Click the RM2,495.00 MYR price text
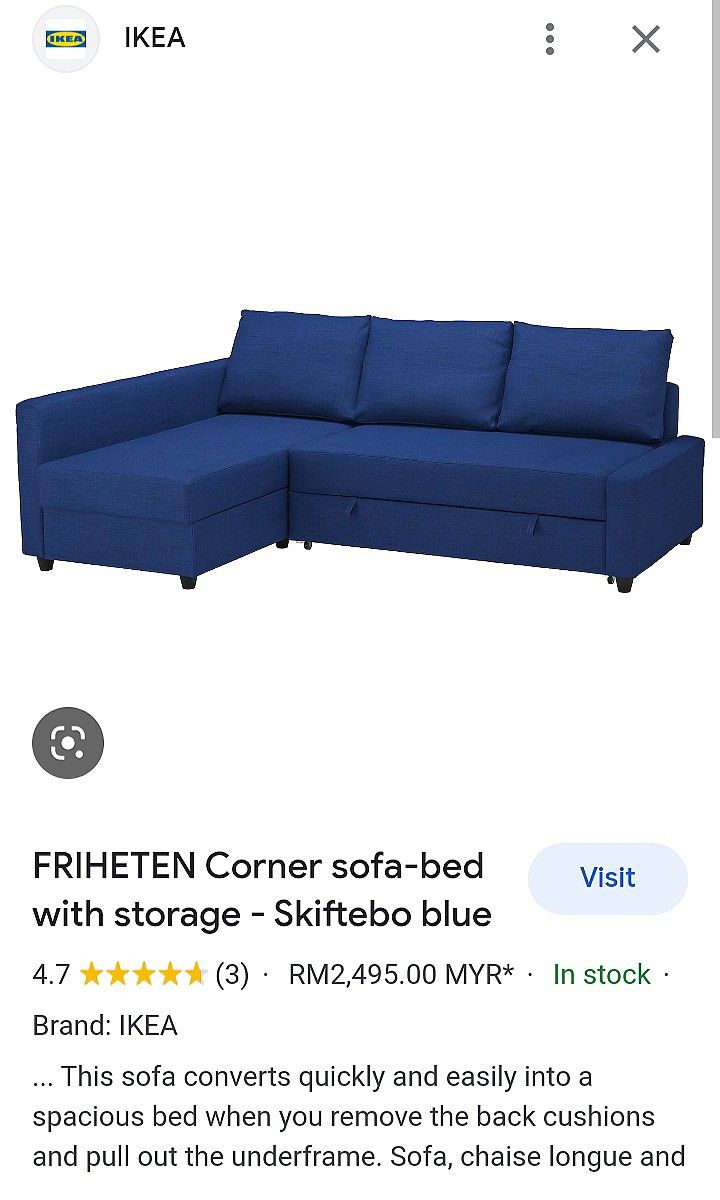The width and height of the screenshot is (720, 1200). pyautogui.click(x=399, y=974)
